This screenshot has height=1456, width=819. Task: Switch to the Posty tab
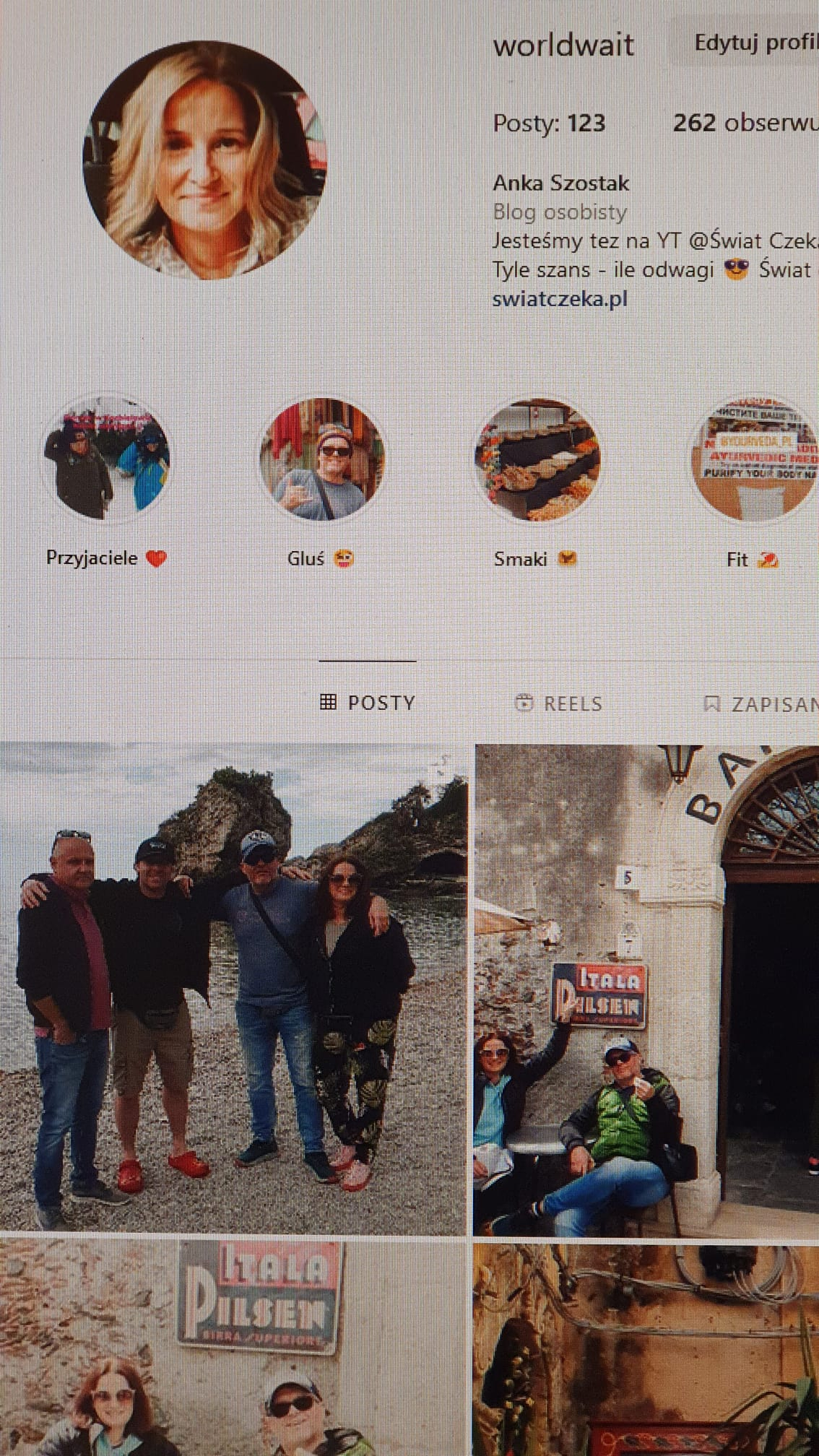click(368, 703)
